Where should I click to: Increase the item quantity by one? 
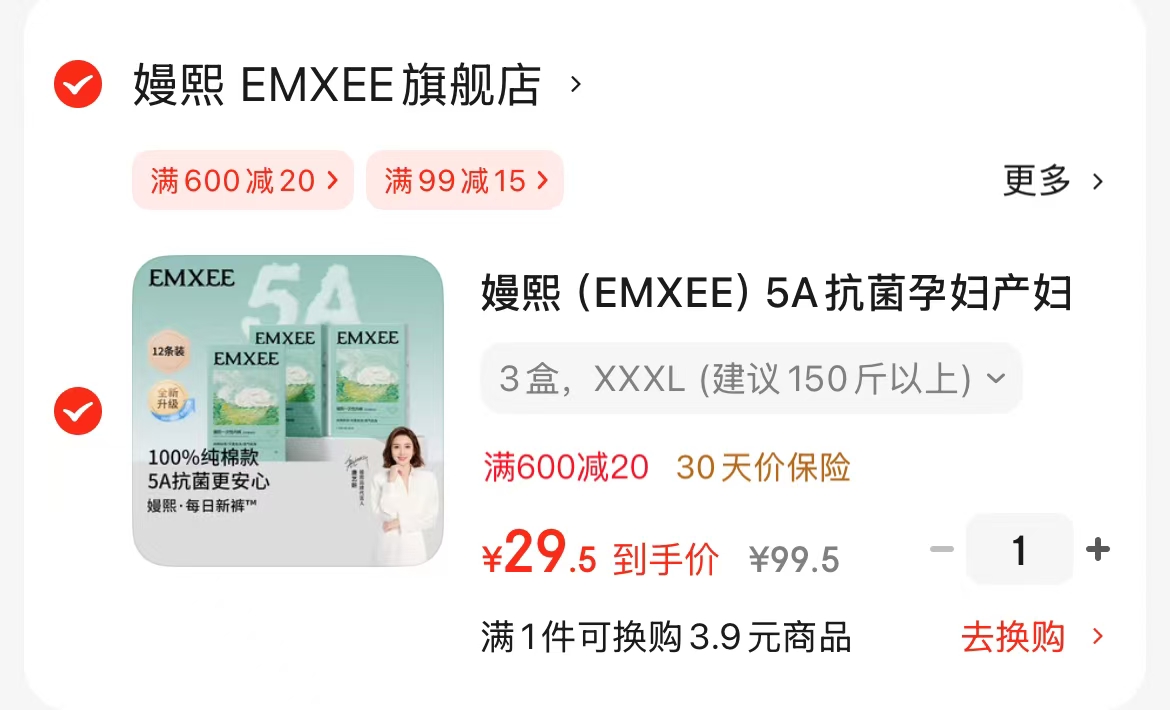[1098, 550]
